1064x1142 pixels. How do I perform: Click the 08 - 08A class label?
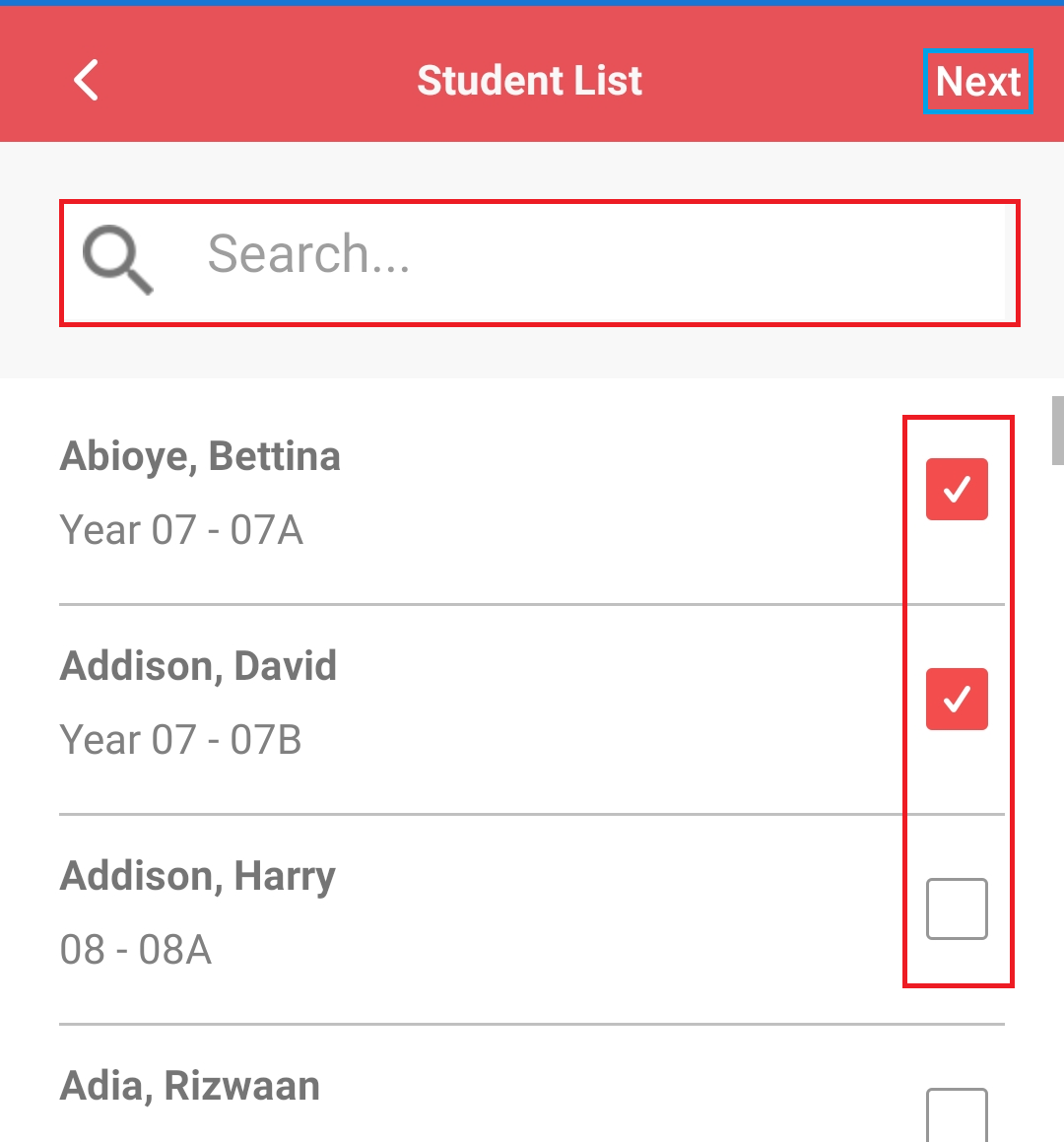[x=135, y=949]
